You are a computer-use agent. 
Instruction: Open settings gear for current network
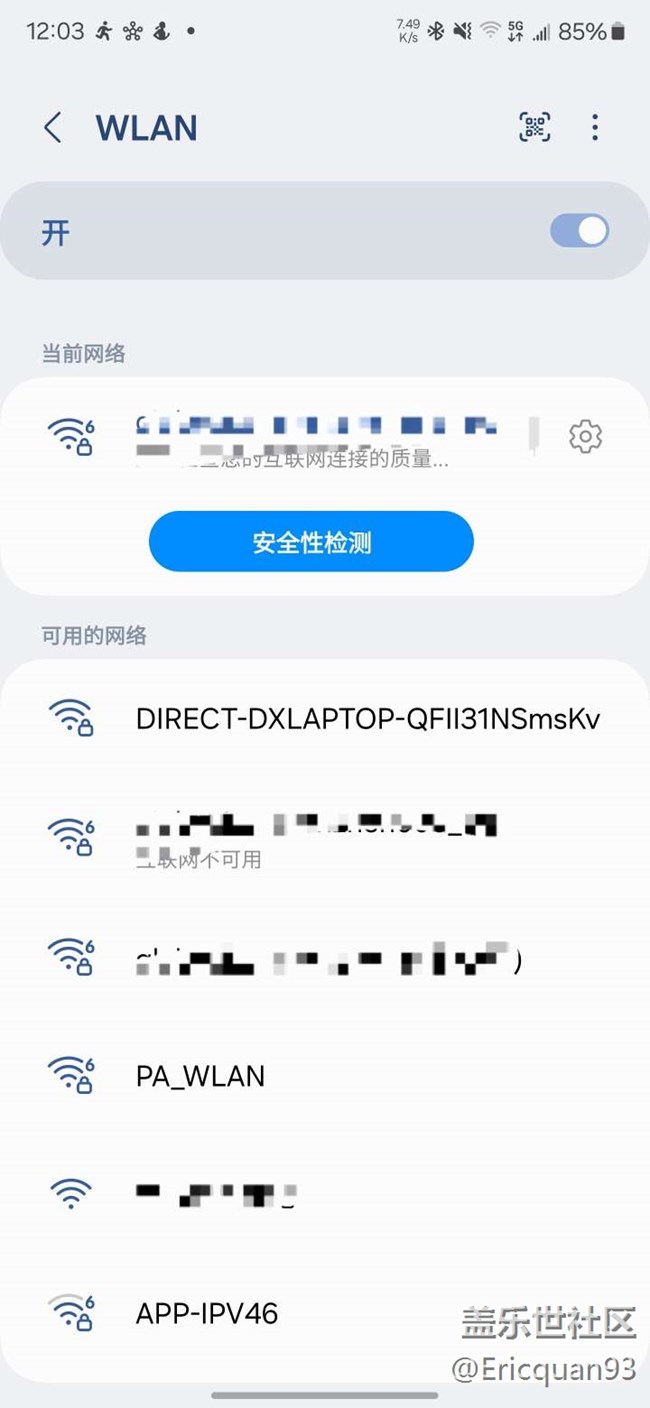585,436
